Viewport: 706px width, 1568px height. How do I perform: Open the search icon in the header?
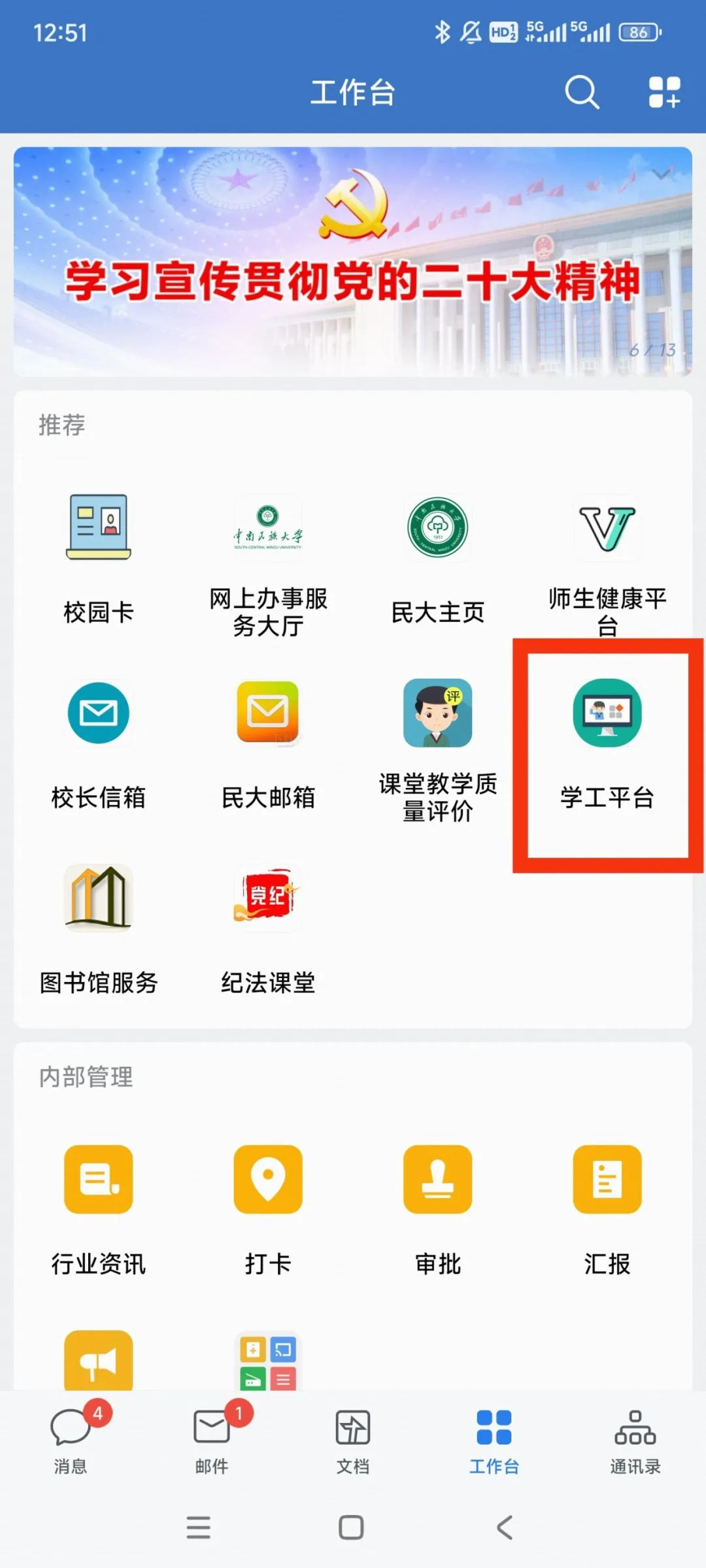point(581,92)
